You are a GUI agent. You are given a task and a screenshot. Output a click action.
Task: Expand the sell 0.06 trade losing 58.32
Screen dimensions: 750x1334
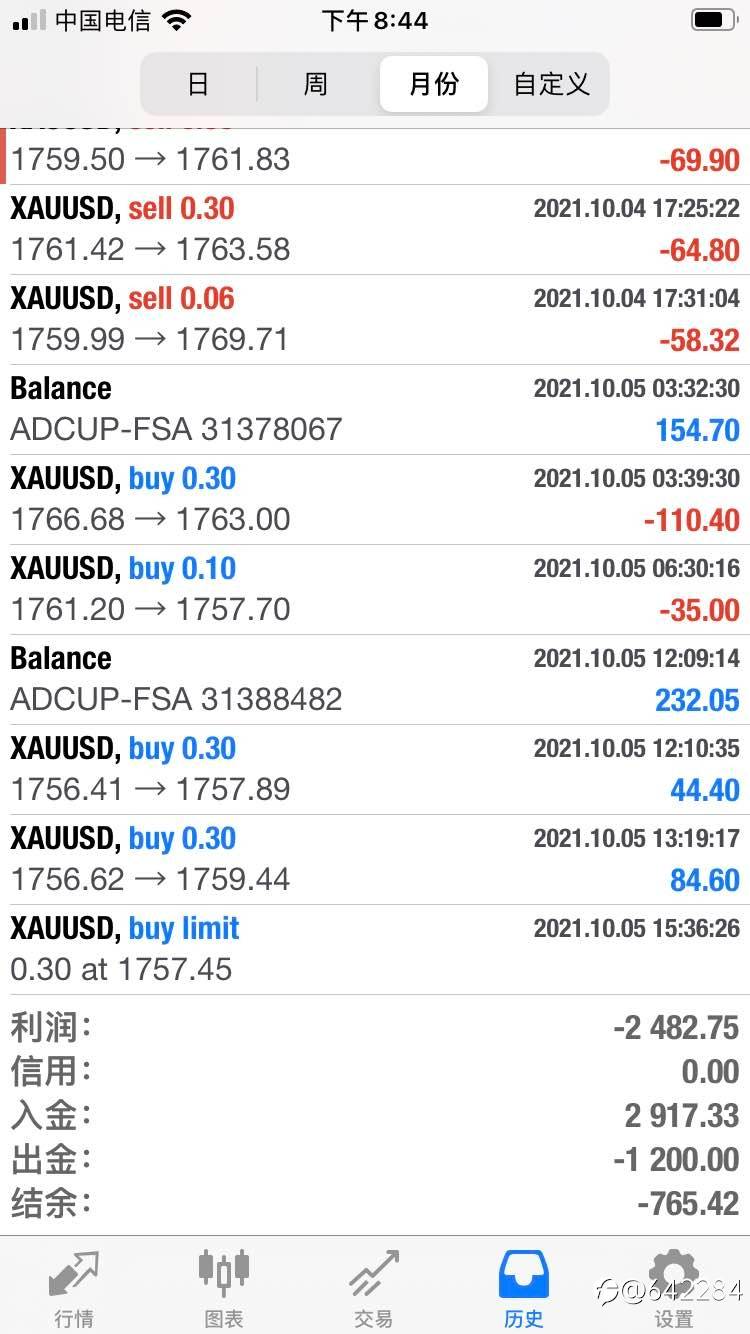coord(375,320)
